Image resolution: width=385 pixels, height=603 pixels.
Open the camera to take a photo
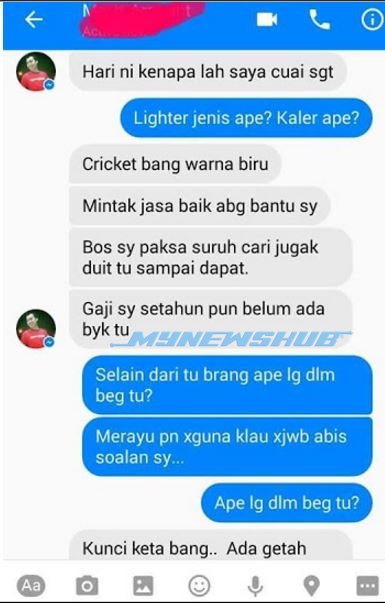coord(87,586)
